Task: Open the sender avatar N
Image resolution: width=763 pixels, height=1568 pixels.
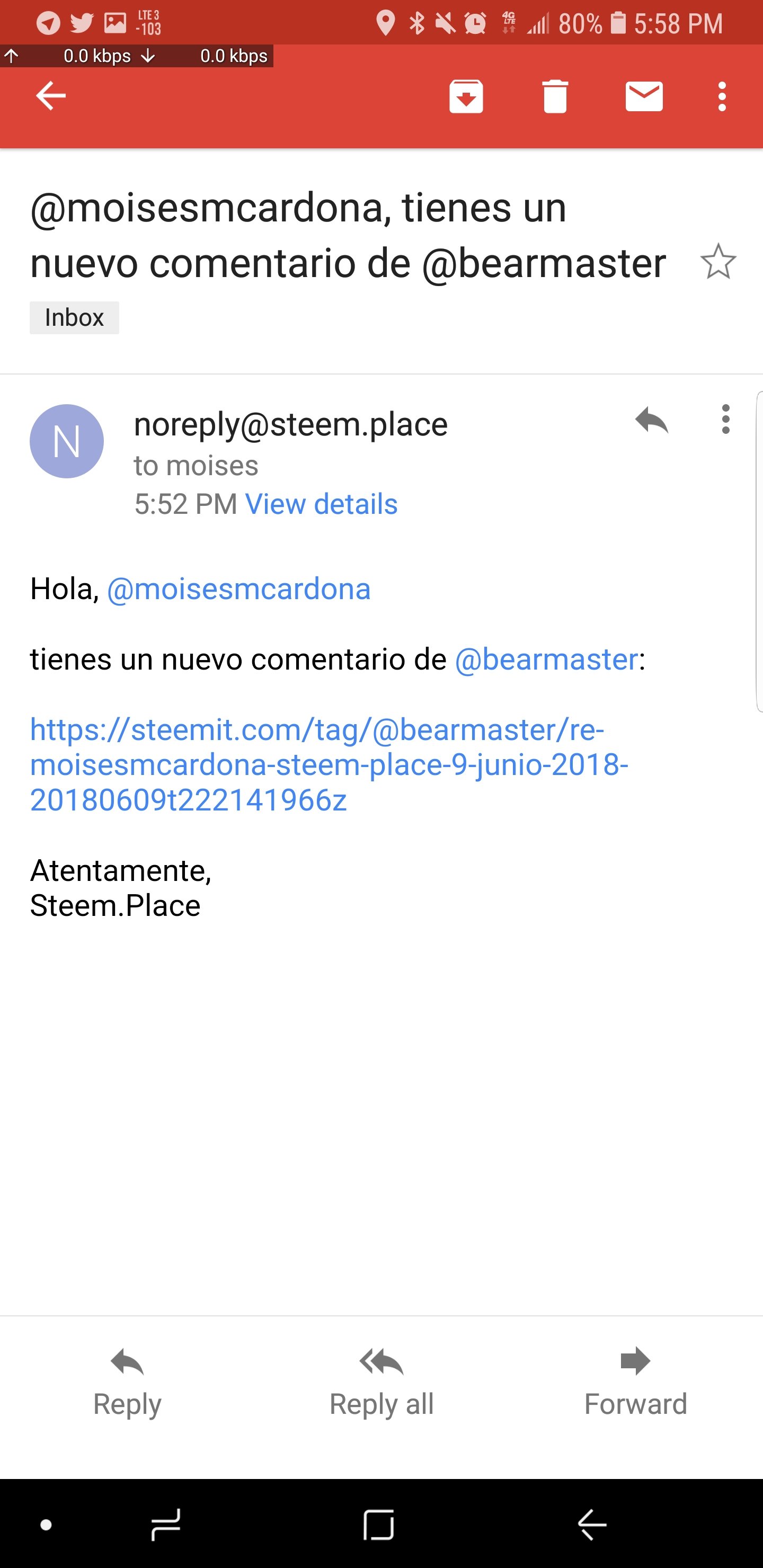Action: [x=66, y=441]
